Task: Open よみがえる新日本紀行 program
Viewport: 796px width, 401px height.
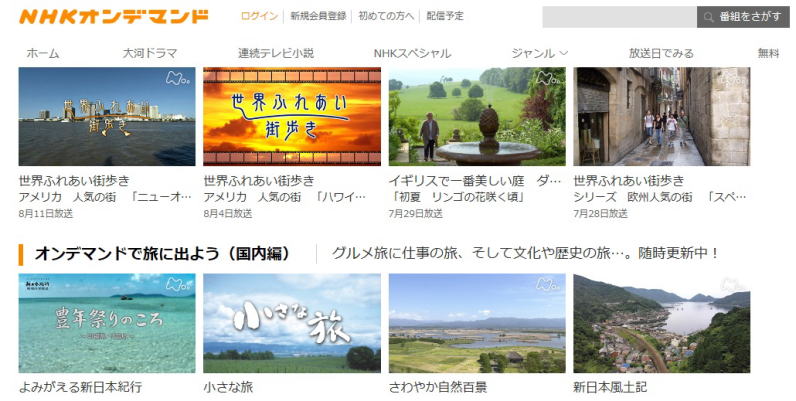Action: [107, 323]
